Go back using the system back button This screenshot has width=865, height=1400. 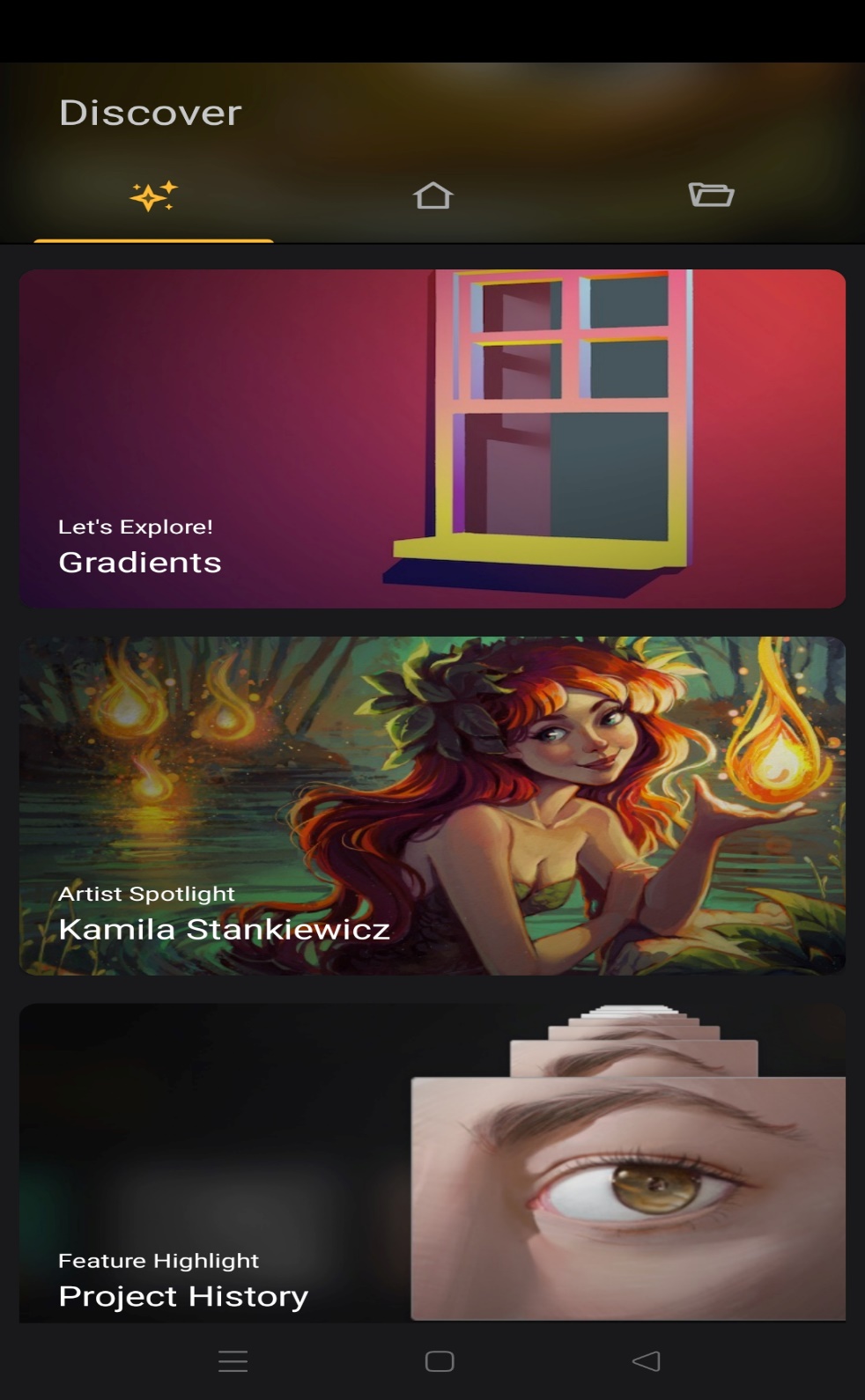tap(647, 1361)
